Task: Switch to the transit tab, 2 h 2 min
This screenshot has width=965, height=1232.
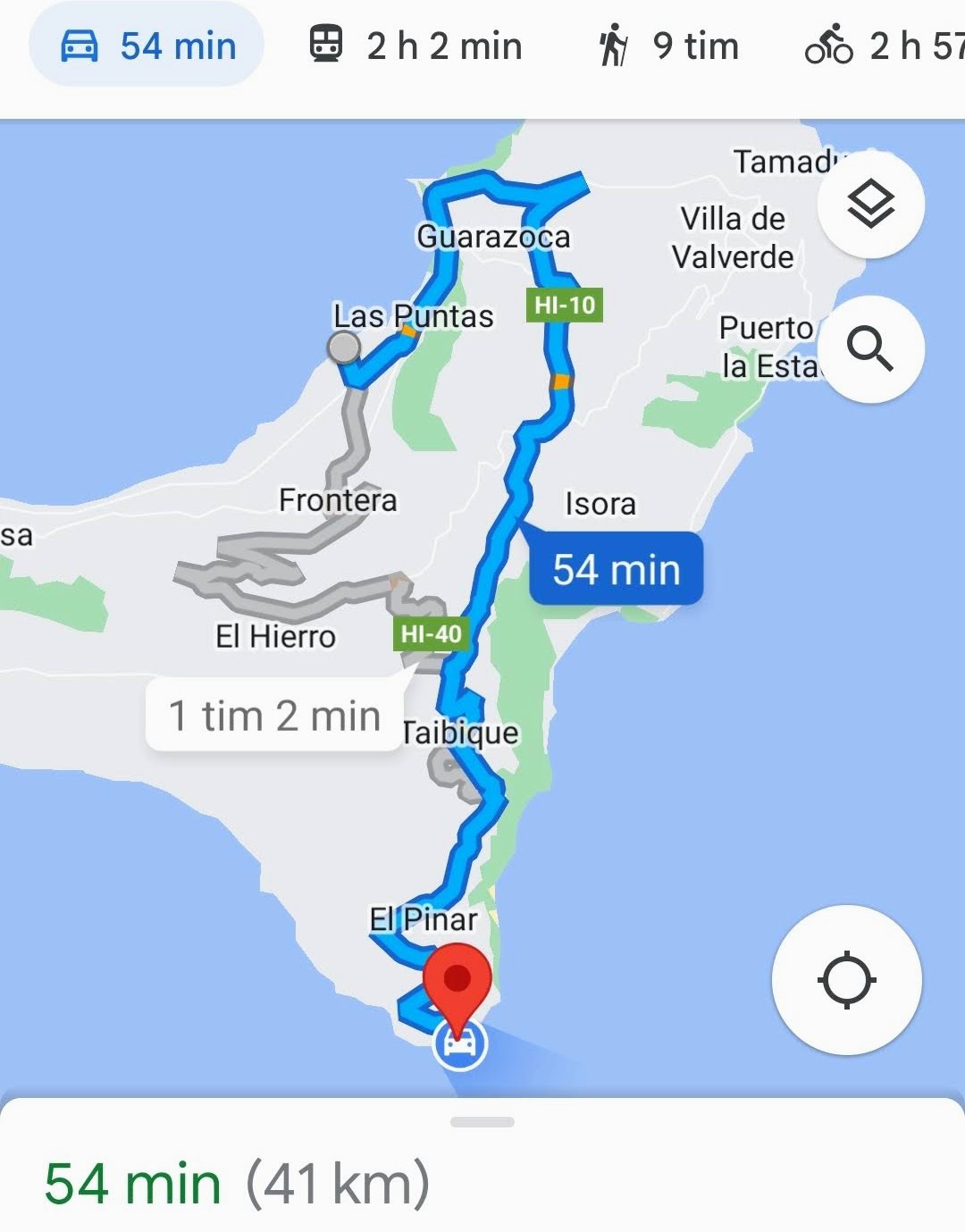Action: [x=416, y=46]
